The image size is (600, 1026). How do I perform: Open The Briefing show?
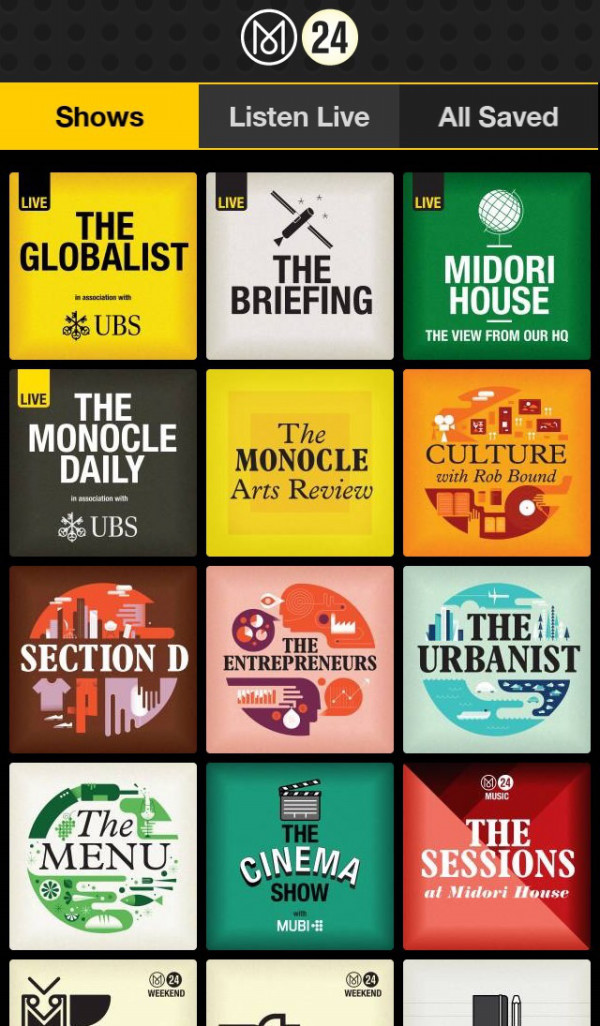tap(300, 266)
